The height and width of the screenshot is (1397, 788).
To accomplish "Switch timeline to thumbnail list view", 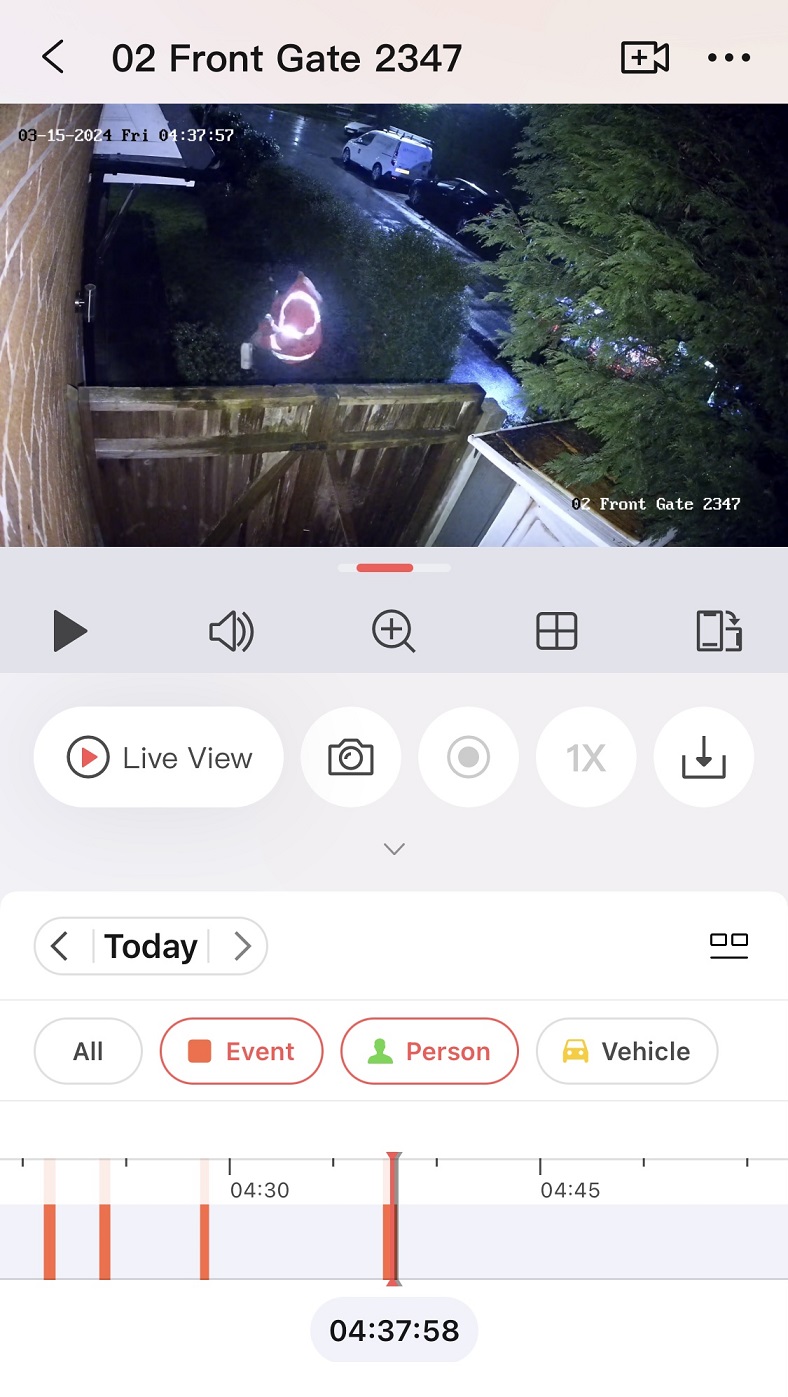I will coord(729,945).
